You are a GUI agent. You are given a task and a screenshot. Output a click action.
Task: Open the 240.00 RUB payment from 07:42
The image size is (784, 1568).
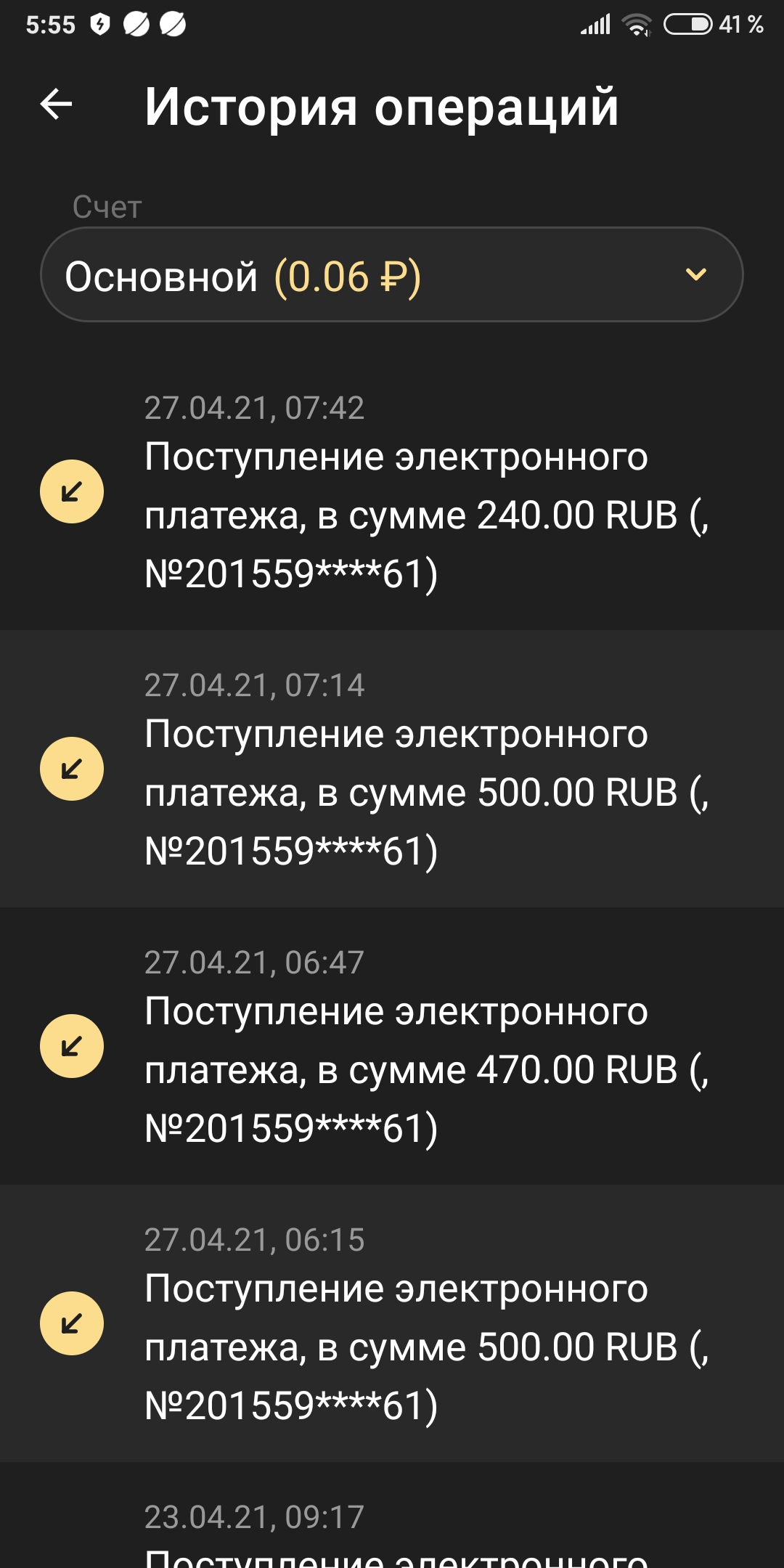pyautogui.click(x=392, y=491)
